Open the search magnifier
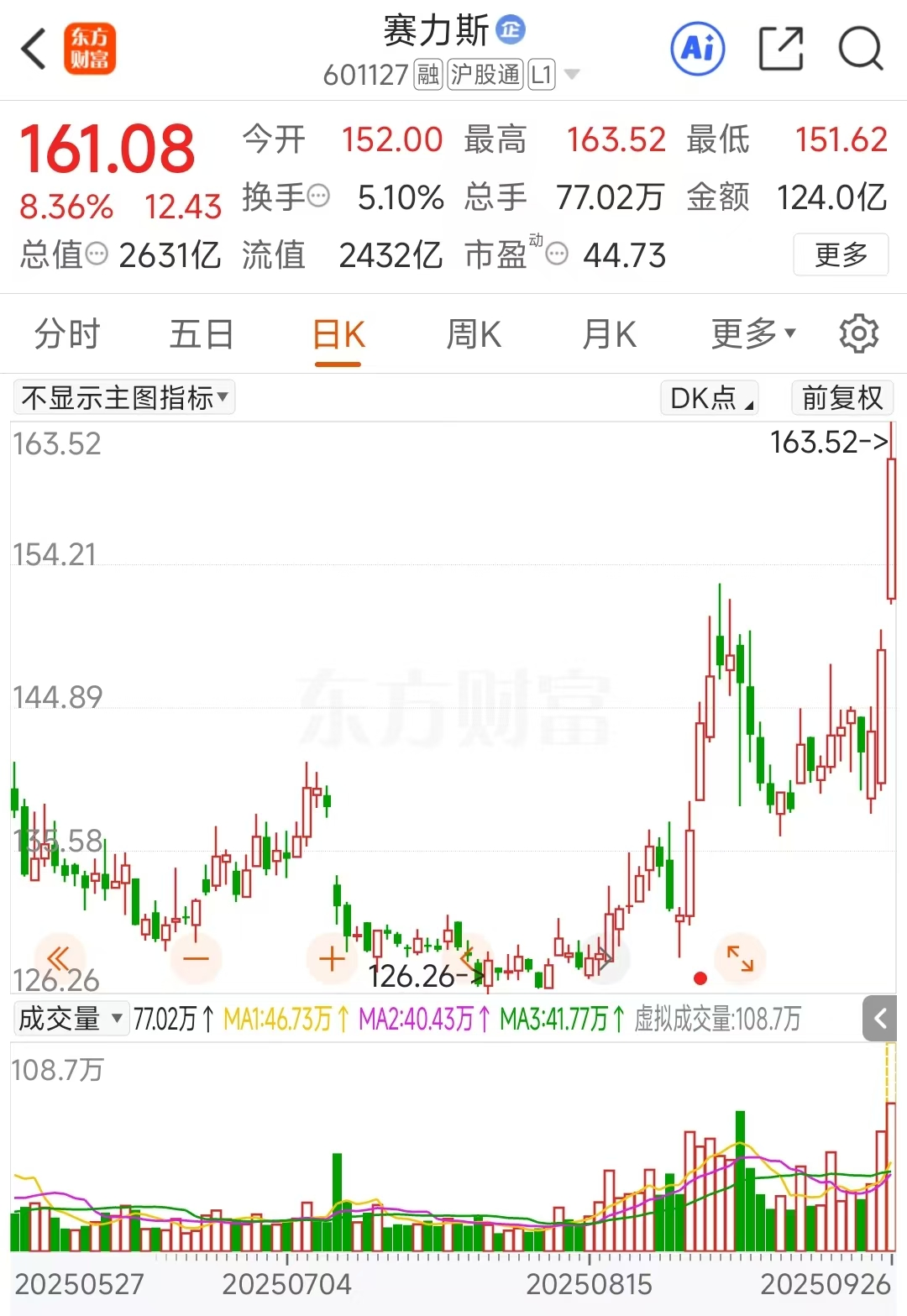 click(x=861, y=49)
